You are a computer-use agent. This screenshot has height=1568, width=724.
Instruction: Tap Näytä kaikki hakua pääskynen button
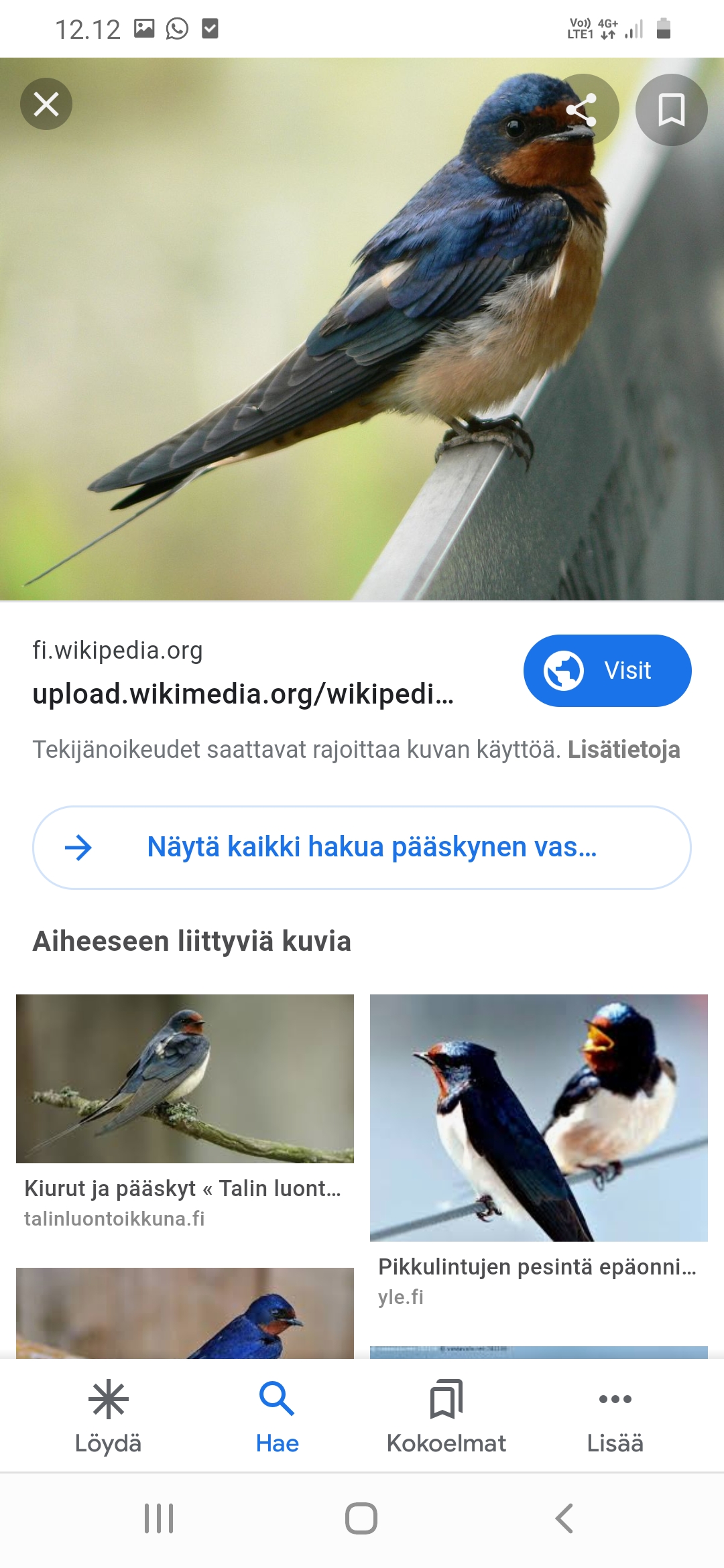click(x=362, y=847)
